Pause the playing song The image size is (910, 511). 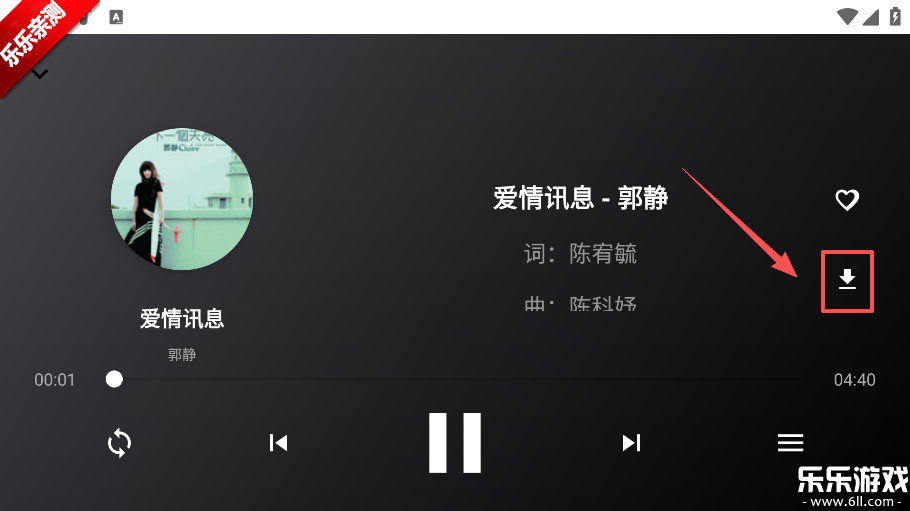pos(455,442)
